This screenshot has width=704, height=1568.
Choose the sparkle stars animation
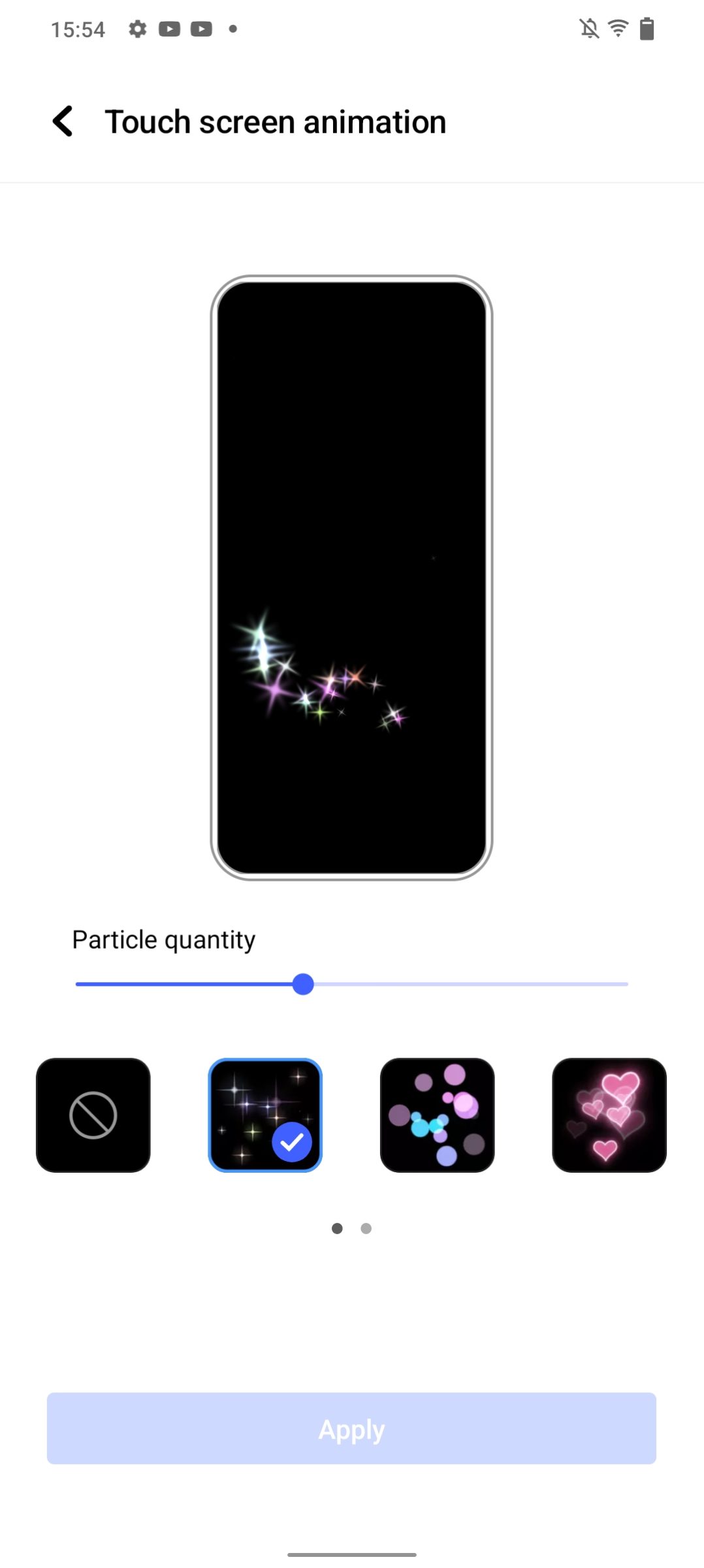[x=265, y=1115]
